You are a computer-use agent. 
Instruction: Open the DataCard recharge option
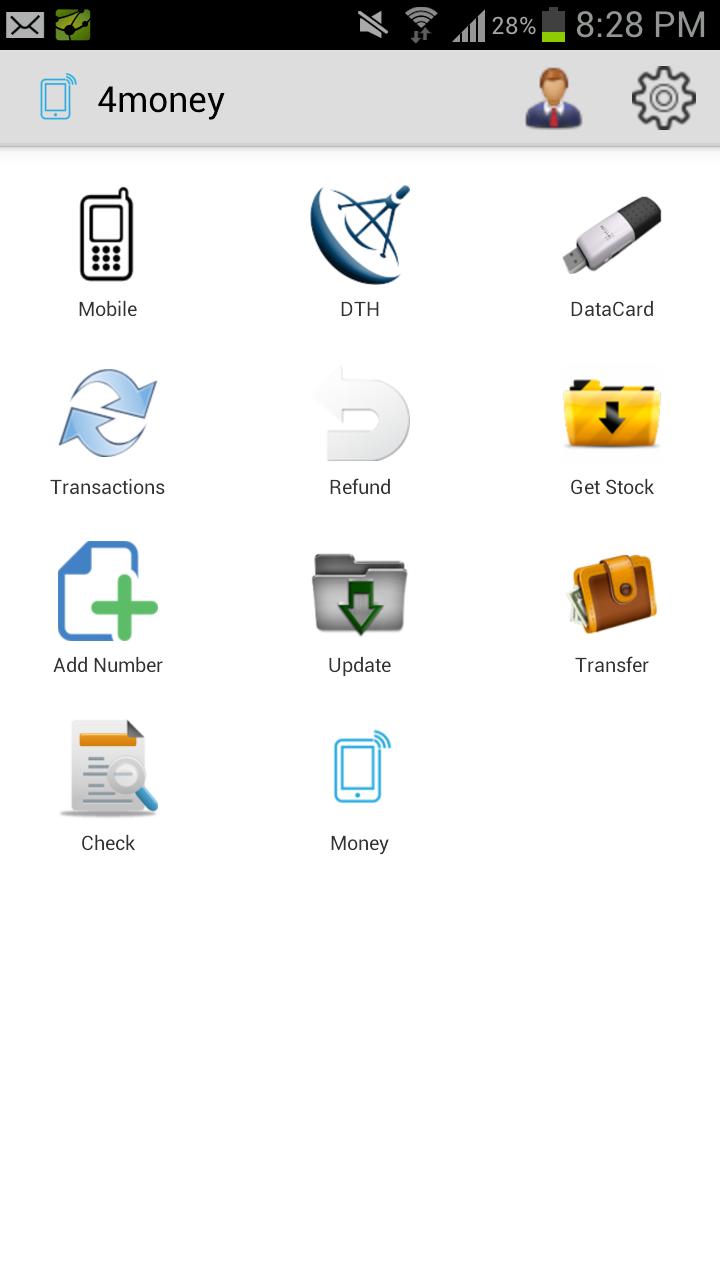[611, 235]
